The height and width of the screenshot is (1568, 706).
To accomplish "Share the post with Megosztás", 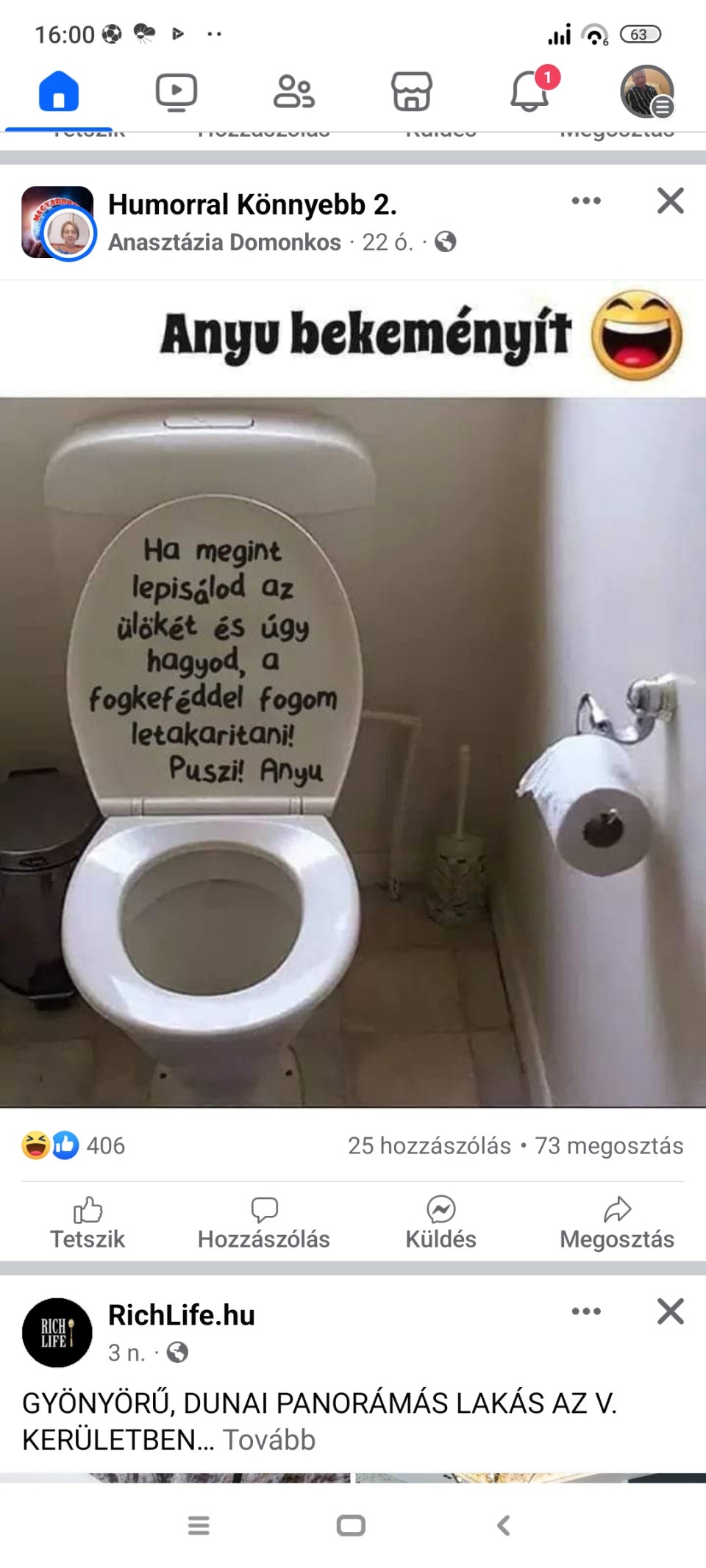I will [617, 1223].
